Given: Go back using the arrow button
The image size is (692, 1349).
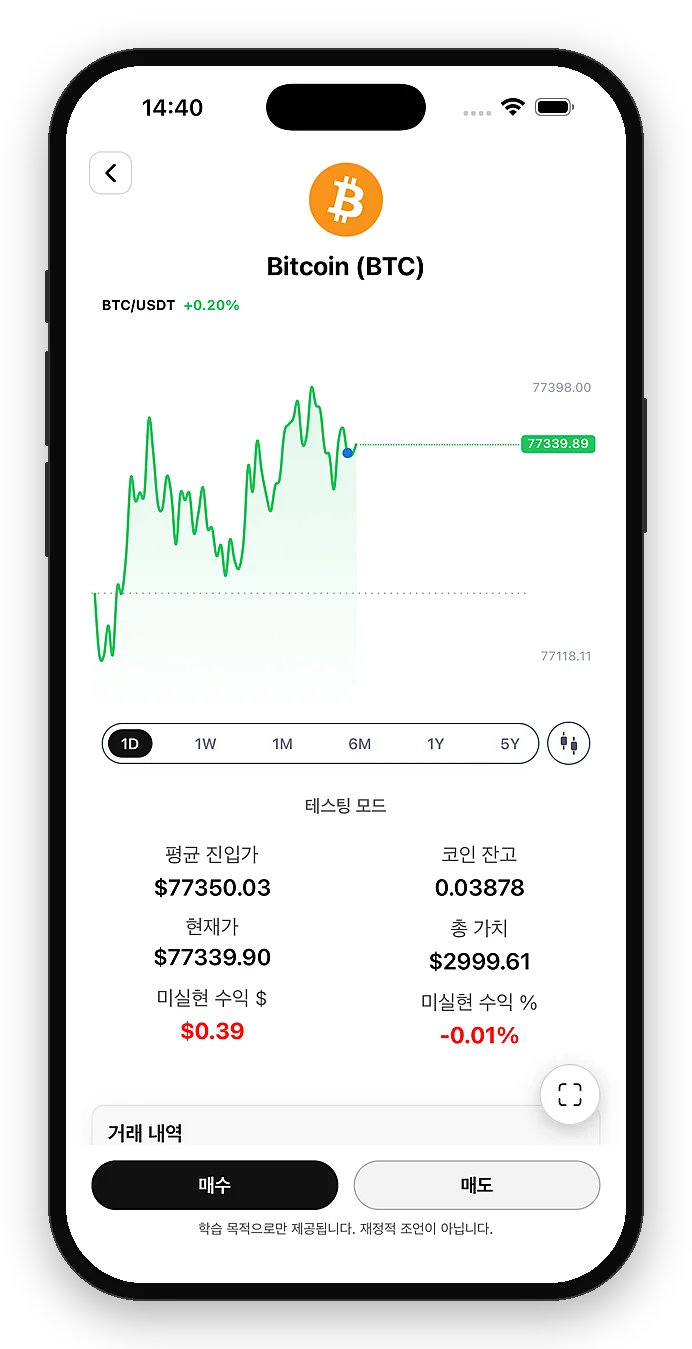Looking at the screenshot, I should coord(111,173).
